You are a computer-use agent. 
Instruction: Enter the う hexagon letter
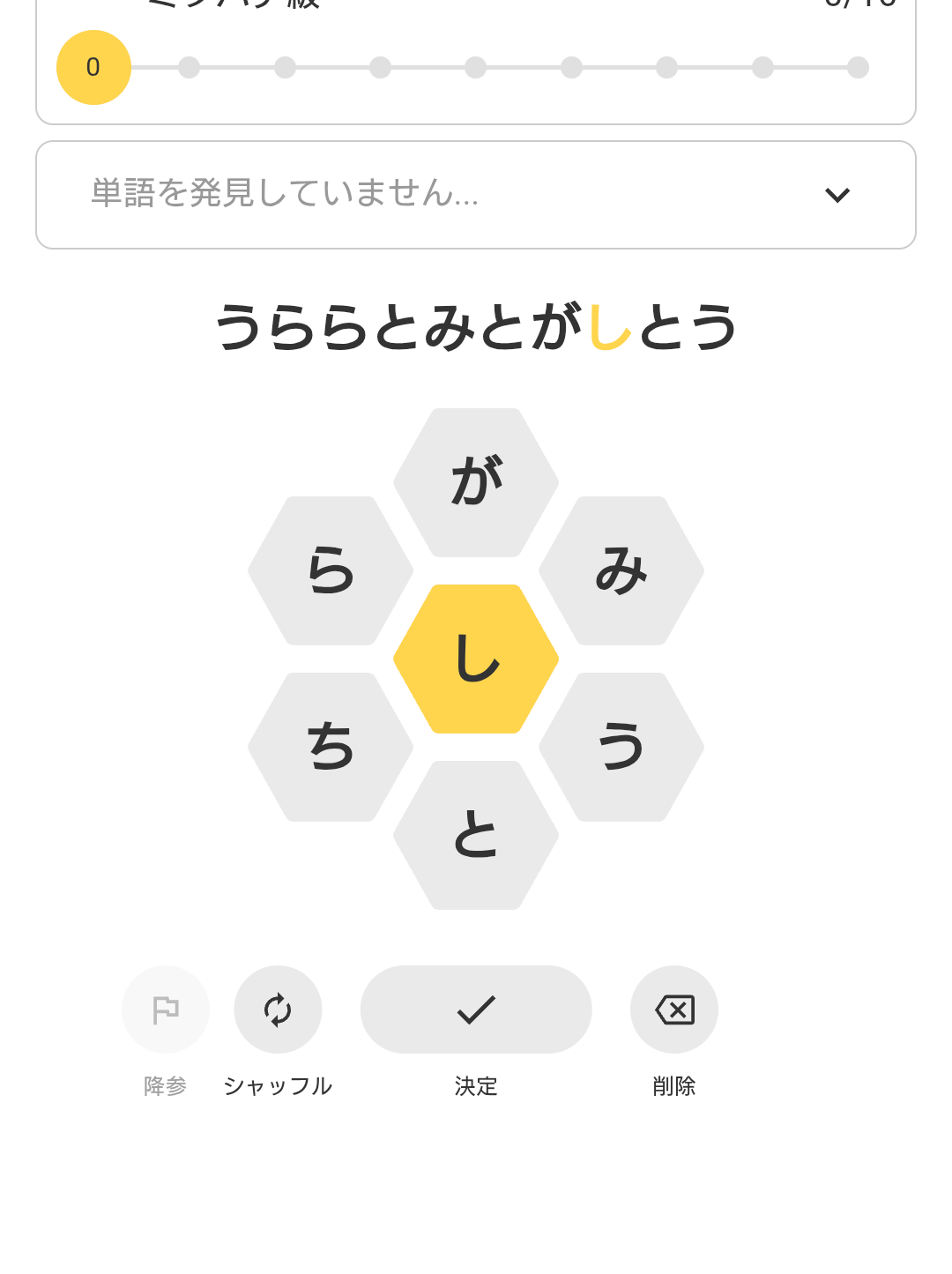pos(621,747)
